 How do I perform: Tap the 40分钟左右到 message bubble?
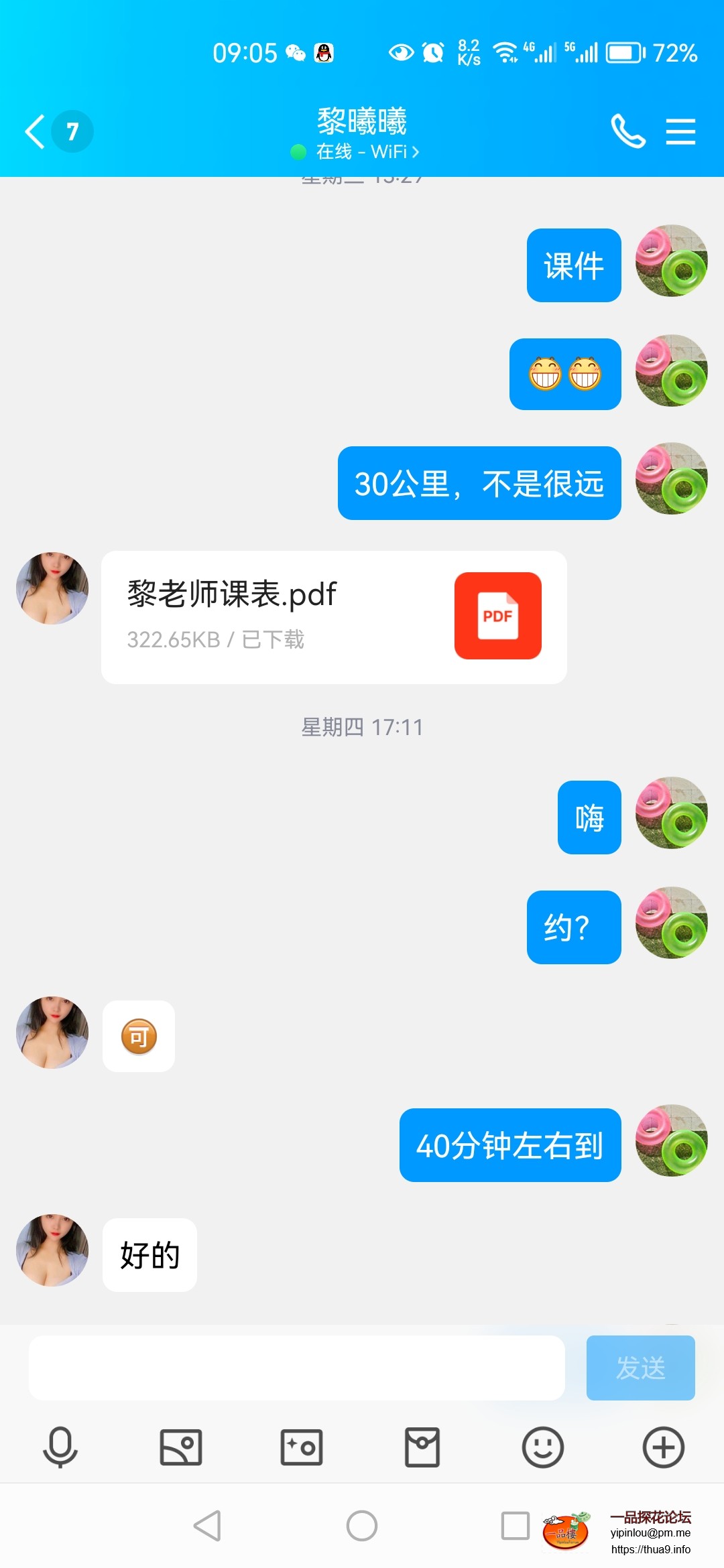coord(509,1145)
